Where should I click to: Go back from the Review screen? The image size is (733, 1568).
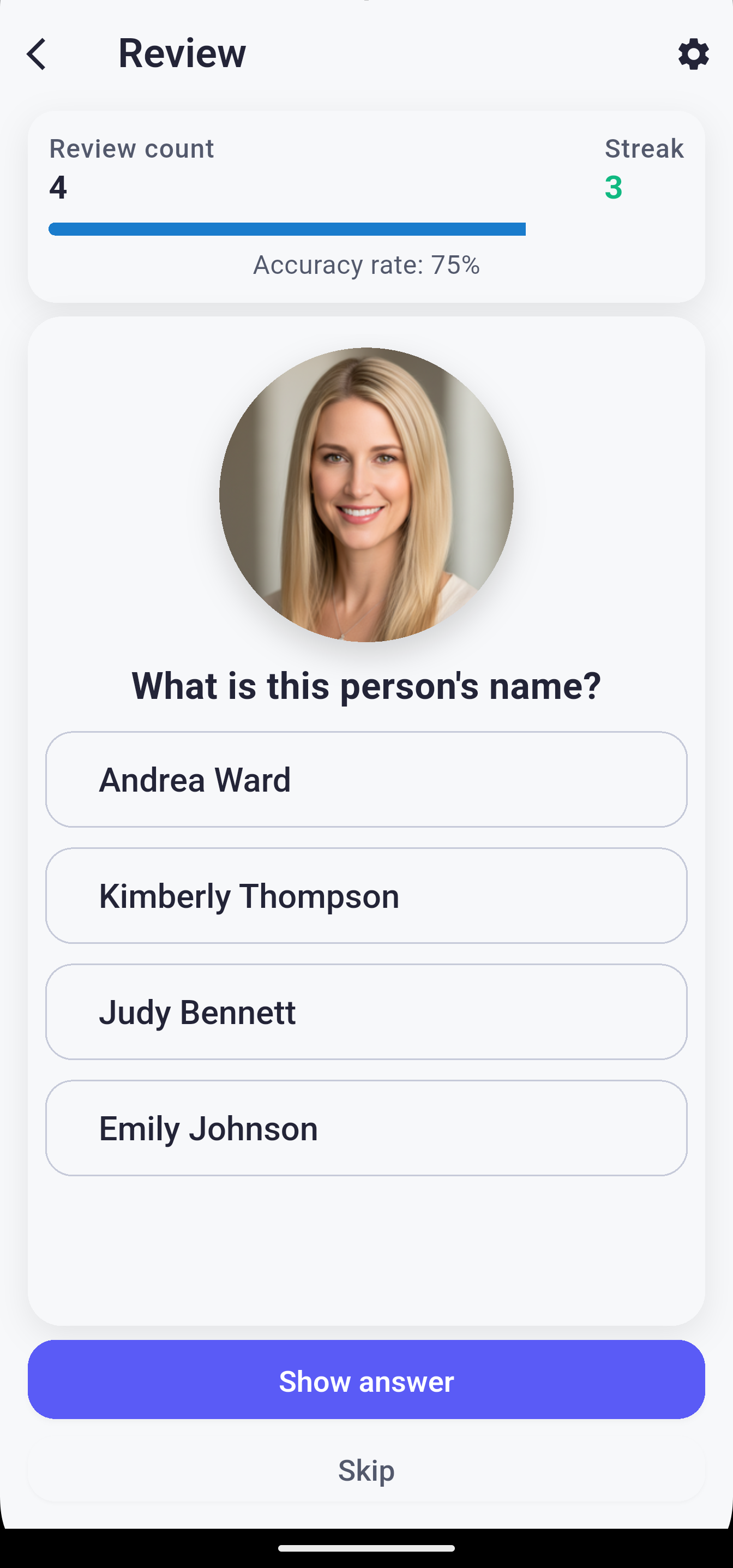(x=37, y=54)
